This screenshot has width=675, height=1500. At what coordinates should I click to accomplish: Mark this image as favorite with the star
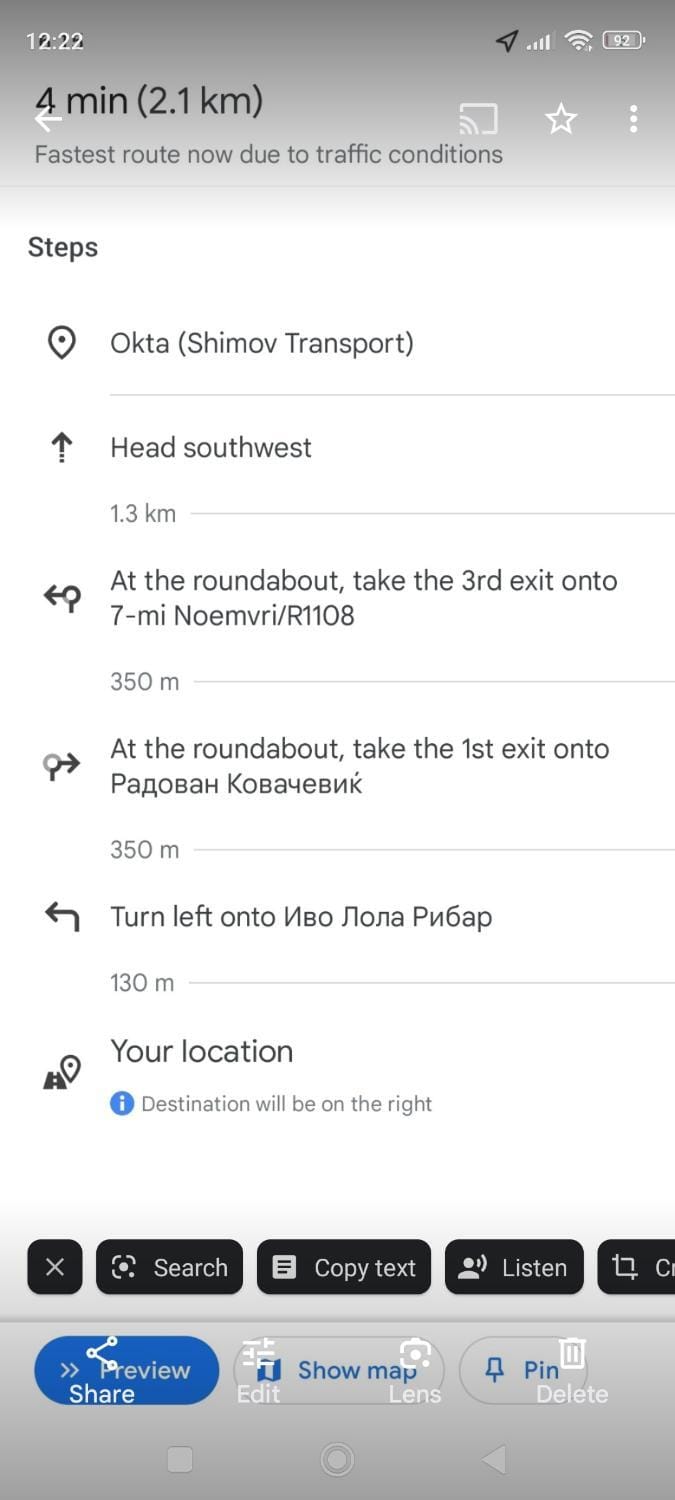561,120
